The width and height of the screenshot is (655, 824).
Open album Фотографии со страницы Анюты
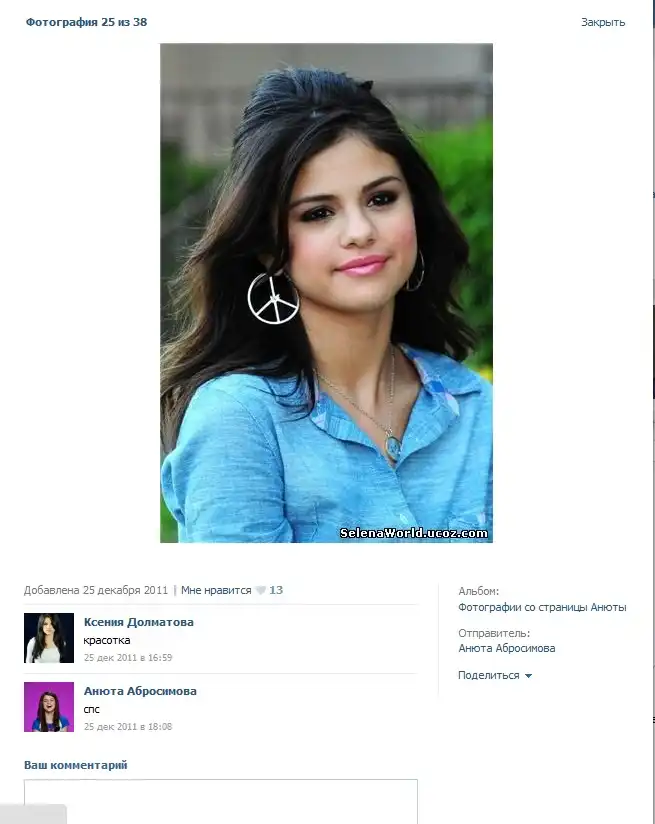(542, 607)
